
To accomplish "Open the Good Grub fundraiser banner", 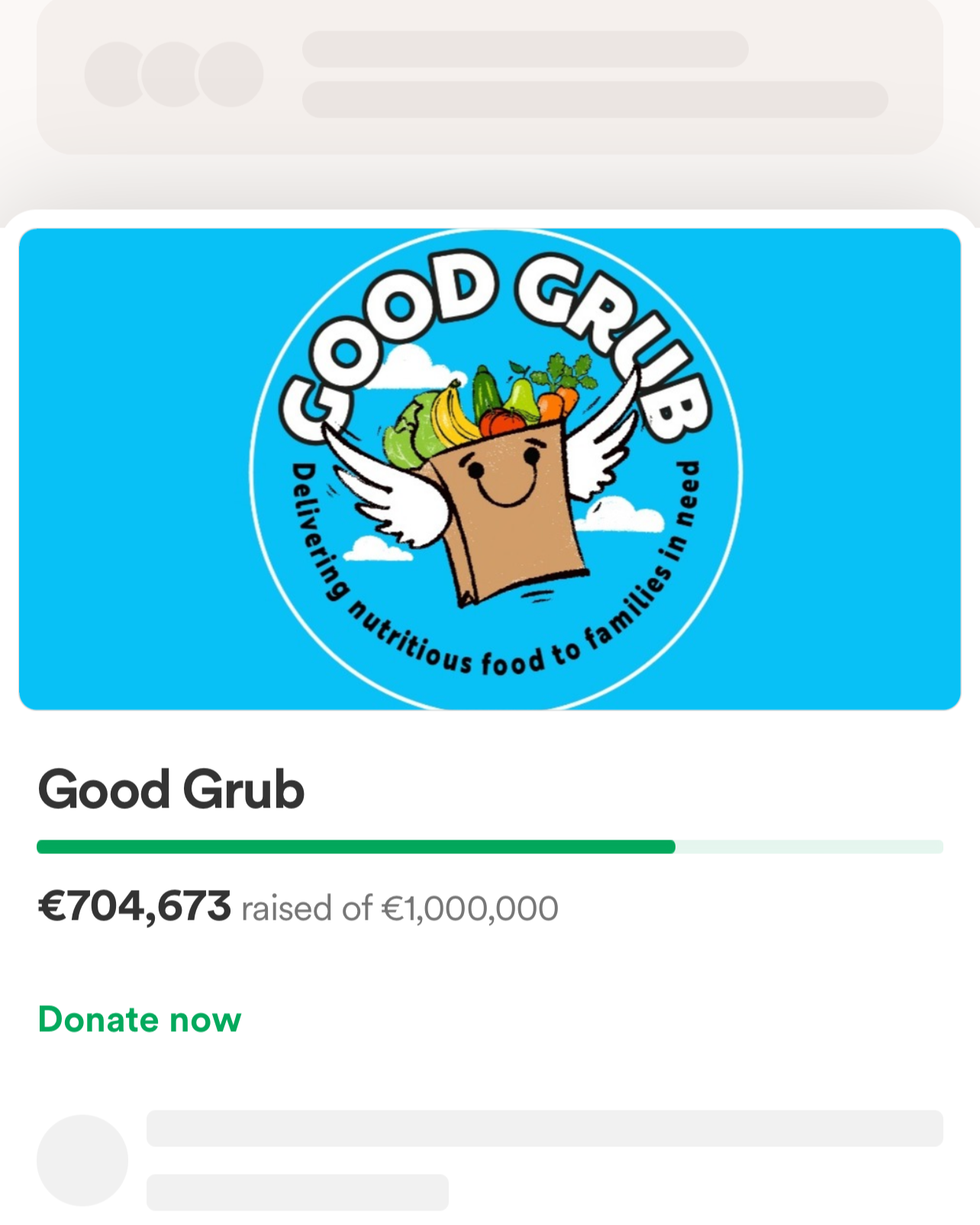I will point(489,469).
